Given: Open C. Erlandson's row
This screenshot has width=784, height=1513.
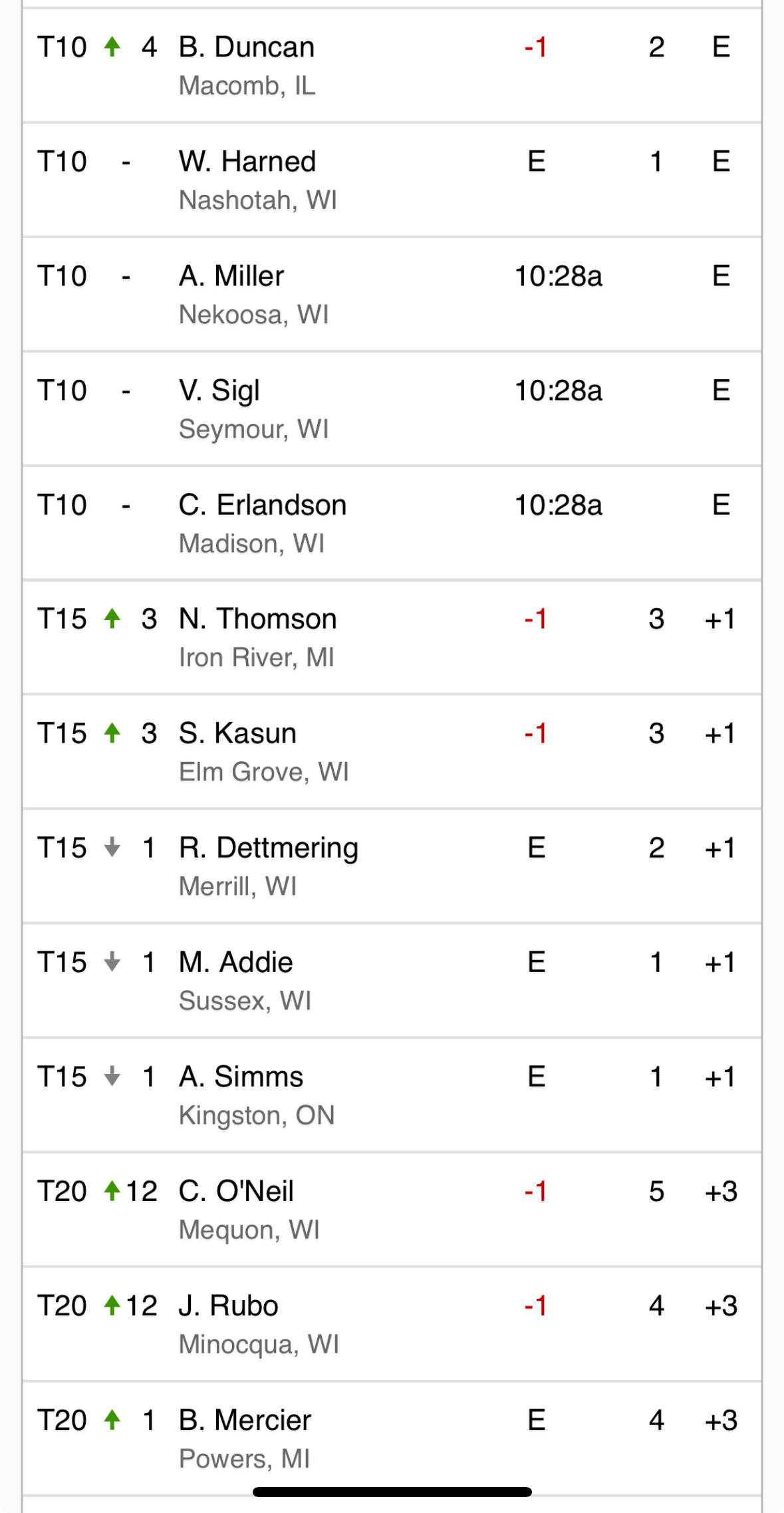Looking at the screenshot, I should 392,523.
